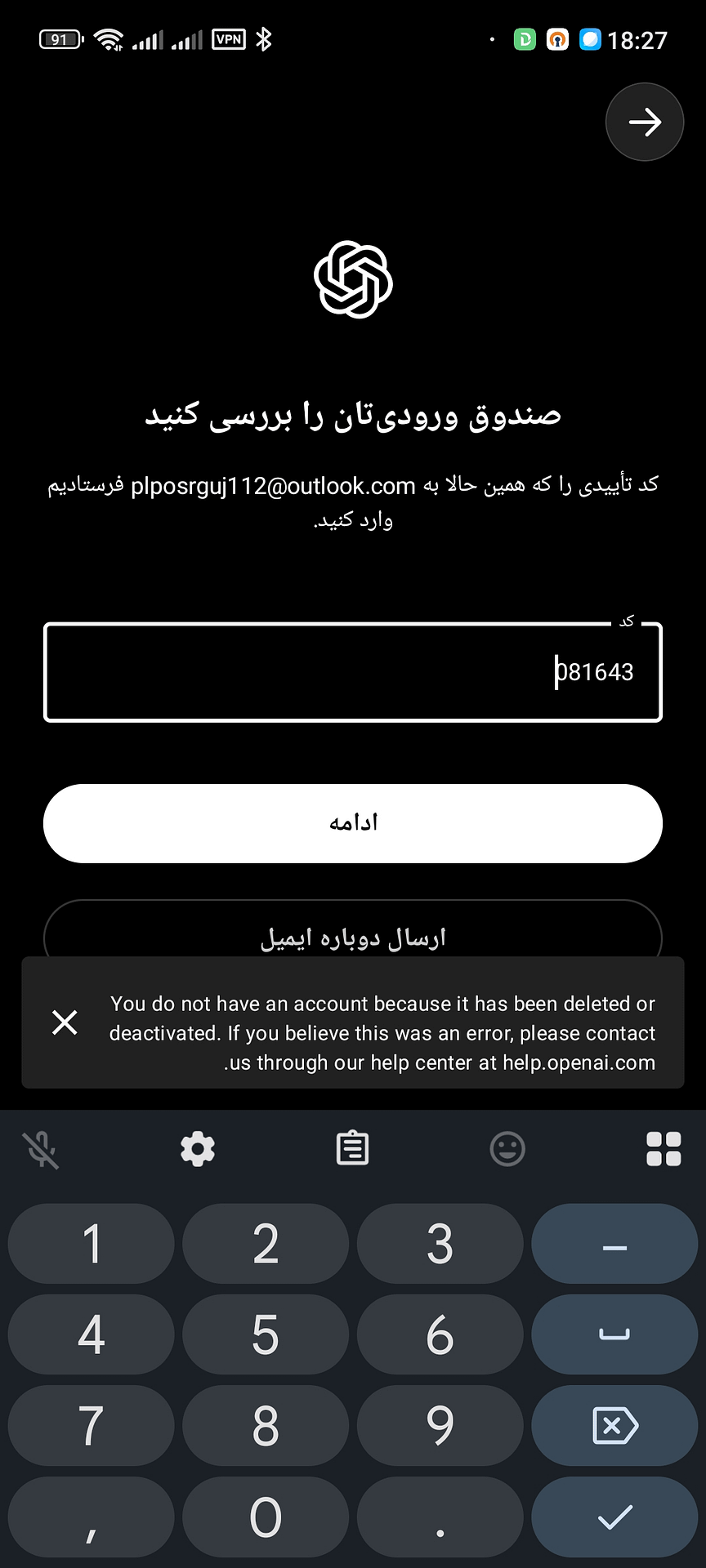Resend email via ارسال دوباره ایمیل
This screenshot has height=1568, width=706.
[353, 931]
